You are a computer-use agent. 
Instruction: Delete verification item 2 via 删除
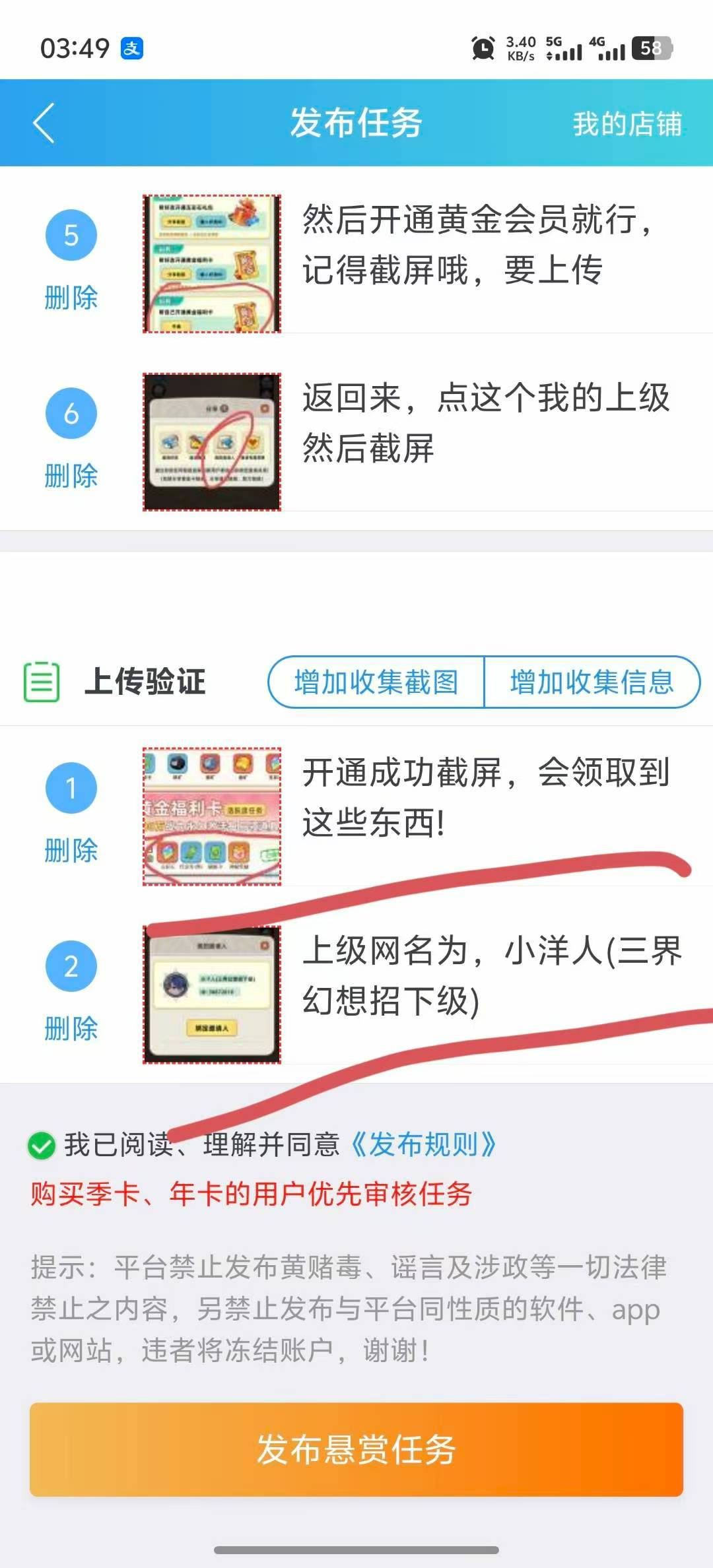tap(71, 1028)
